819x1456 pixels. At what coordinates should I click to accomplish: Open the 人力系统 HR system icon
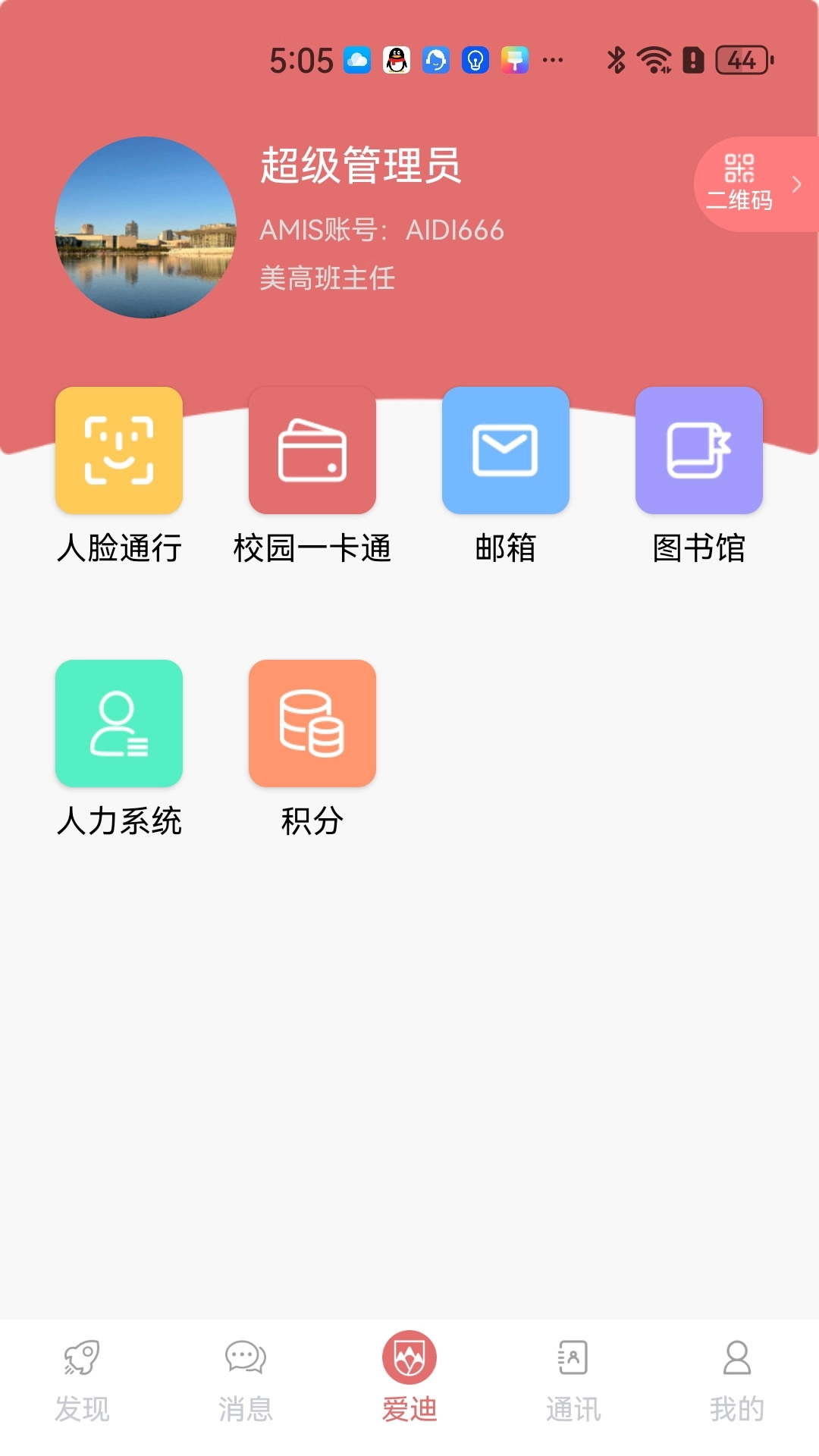[118, 723]
